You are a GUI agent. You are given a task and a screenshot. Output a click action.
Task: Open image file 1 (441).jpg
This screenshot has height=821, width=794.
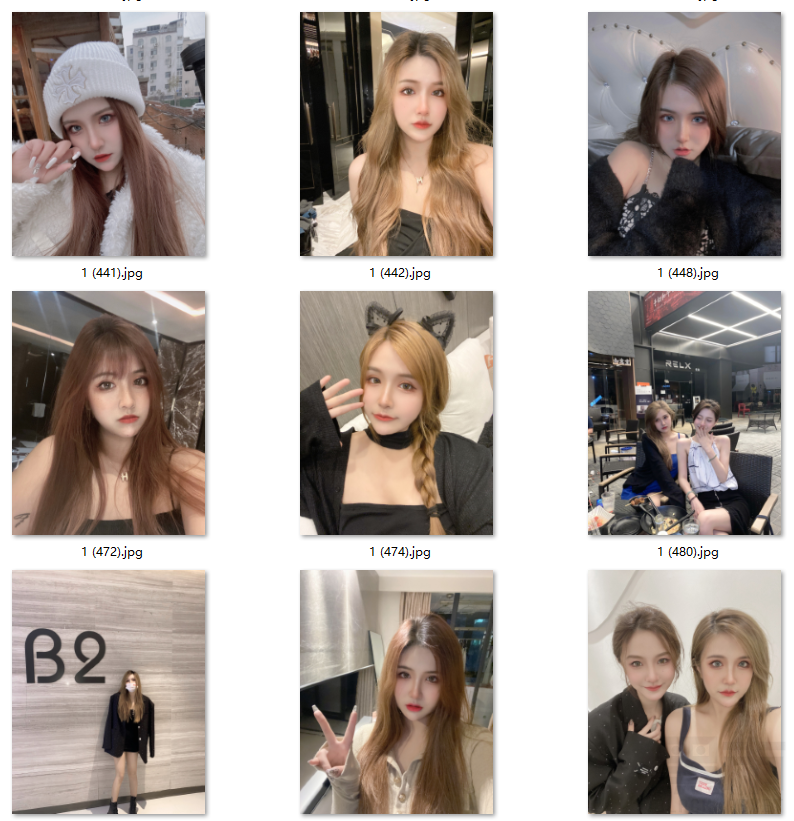click(108, 134)
